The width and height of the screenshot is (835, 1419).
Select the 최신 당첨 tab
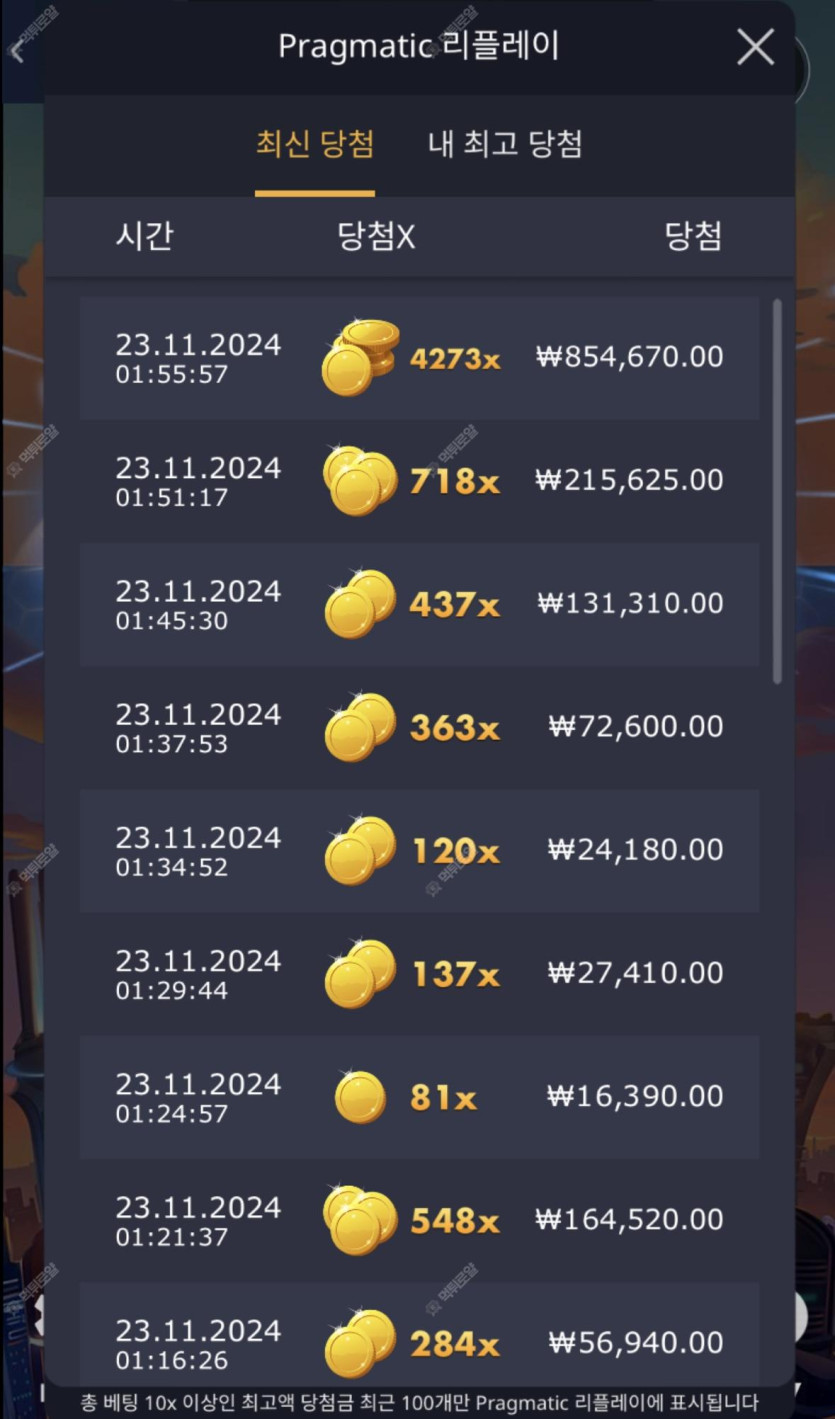click(315, 144)
